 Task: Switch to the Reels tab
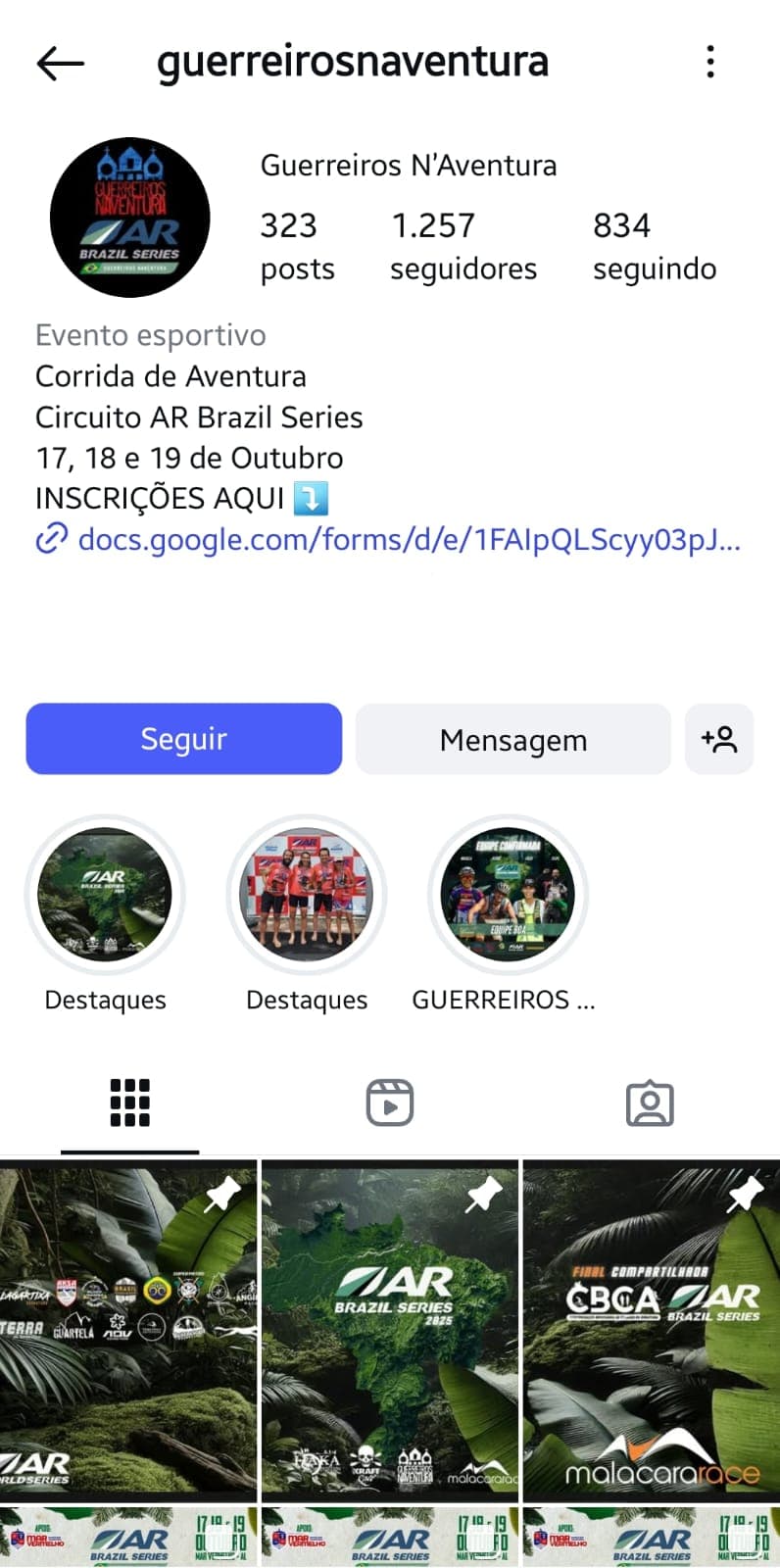tap(390, 1103)
